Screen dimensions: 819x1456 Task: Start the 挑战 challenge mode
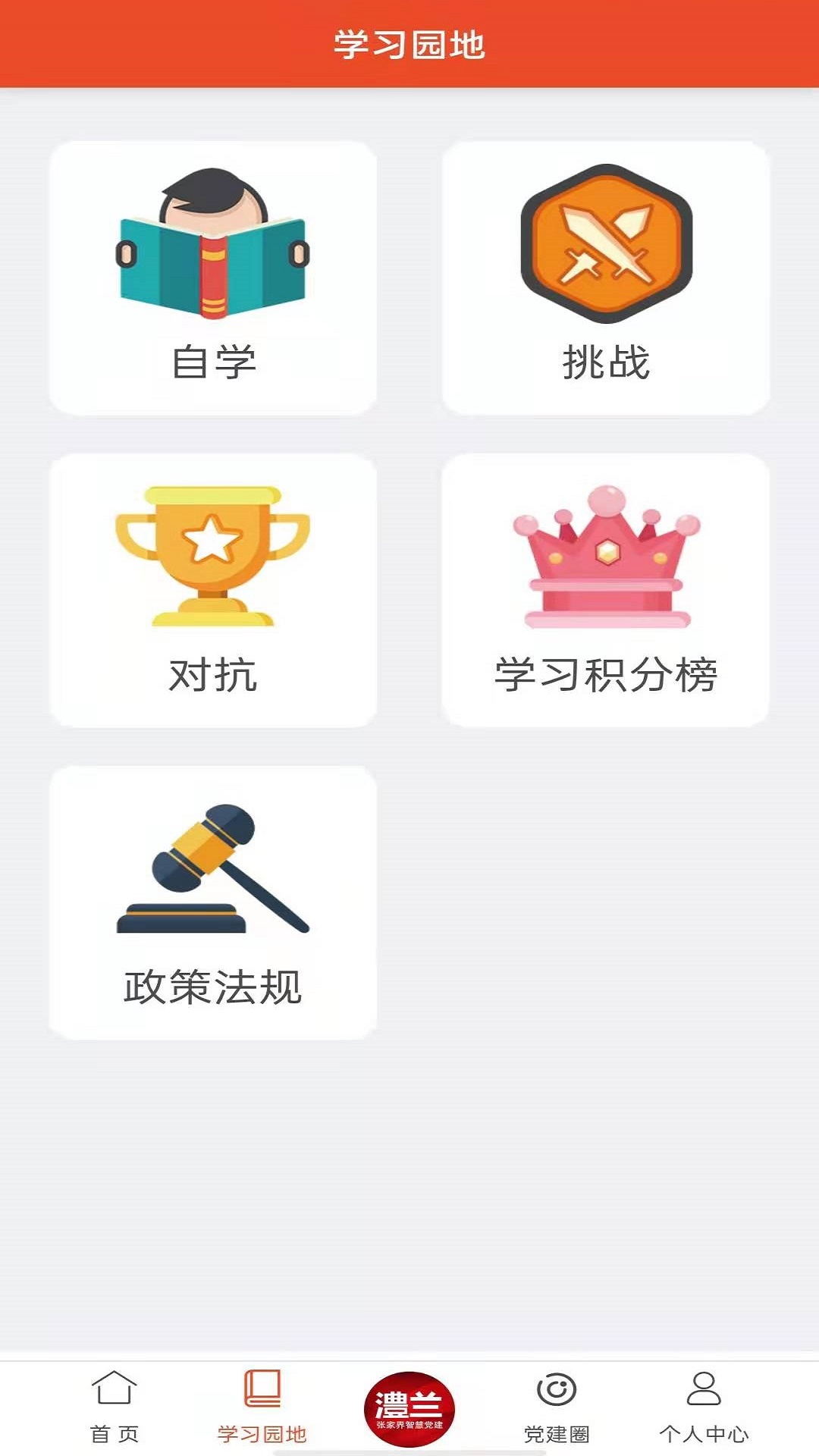tap(606, 278)
